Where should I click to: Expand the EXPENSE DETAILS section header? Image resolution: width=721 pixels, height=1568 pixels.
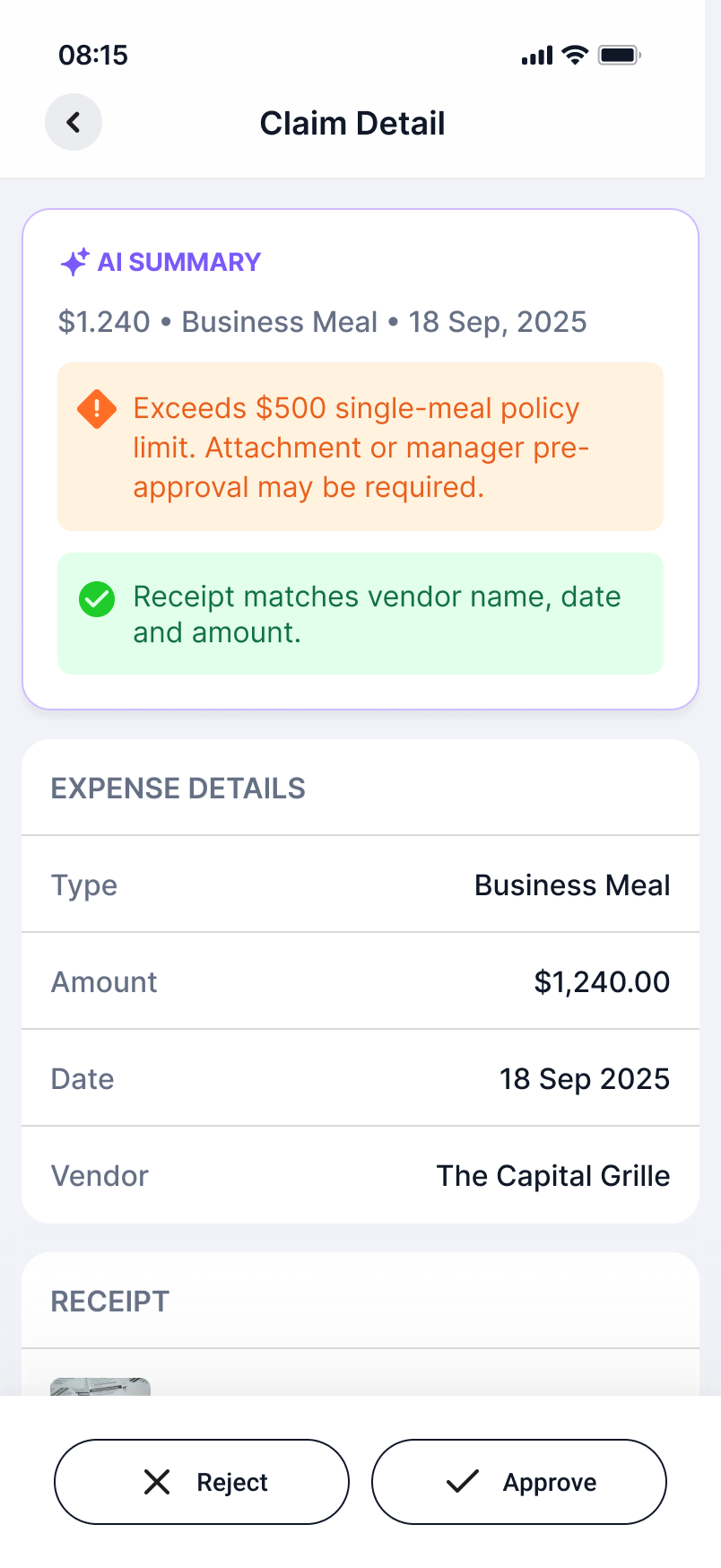click(x=178, y=788)
